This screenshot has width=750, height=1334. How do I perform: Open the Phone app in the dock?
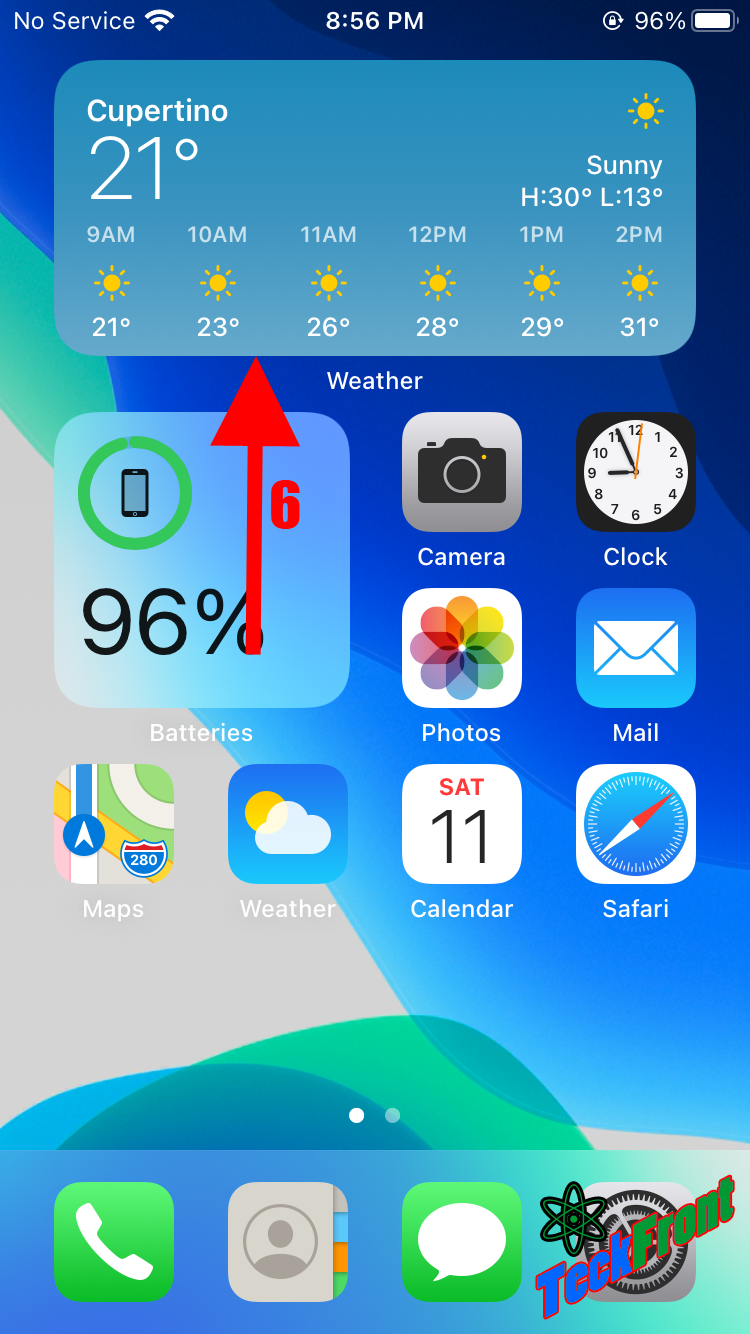114,1242
